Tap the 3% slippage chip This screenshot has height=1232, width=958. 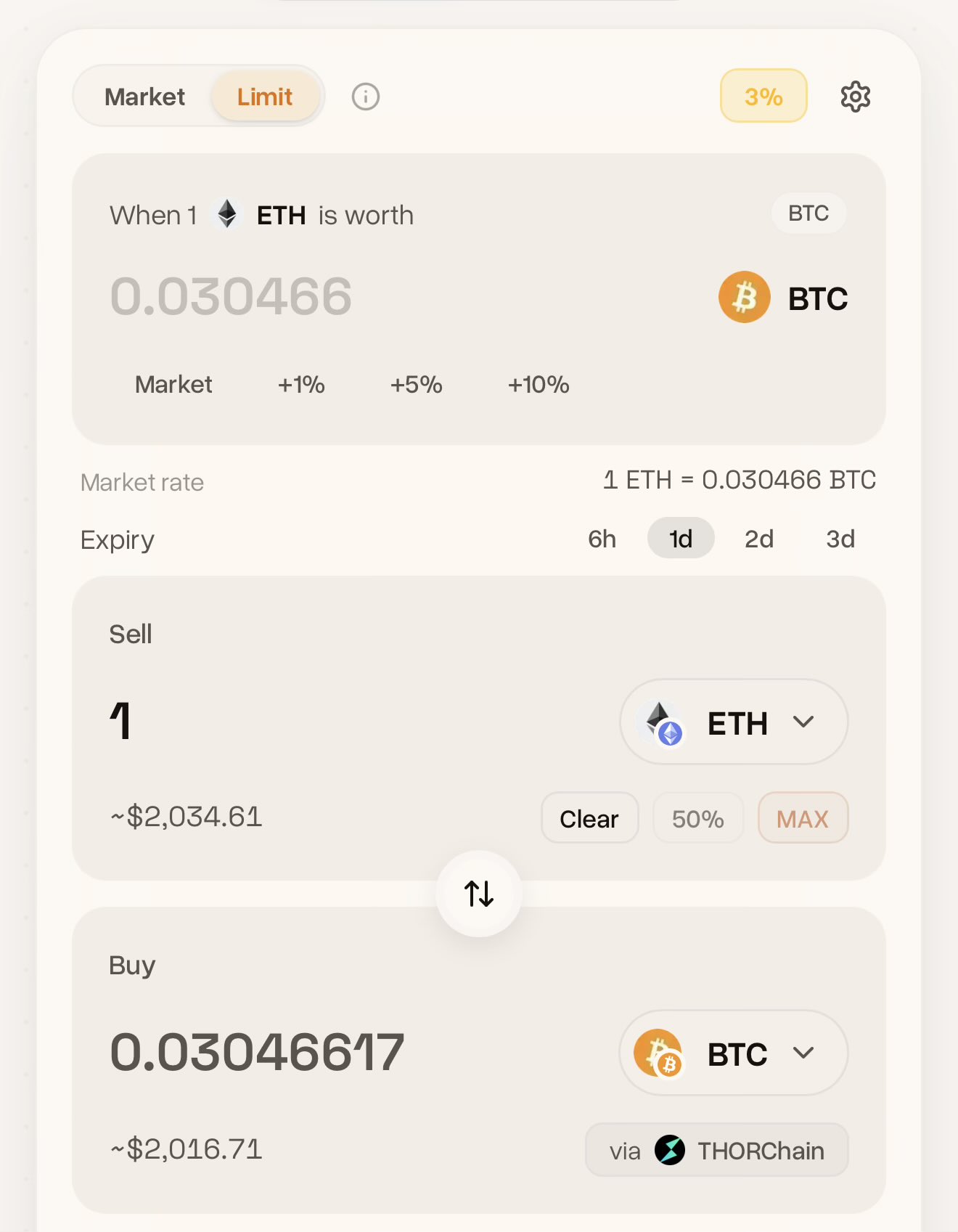(x=763, y=96)
